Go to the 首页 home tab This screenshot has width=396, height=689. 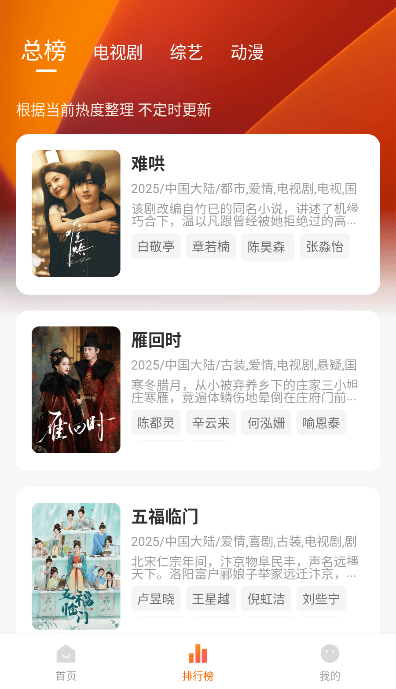(x=66, y=662)
